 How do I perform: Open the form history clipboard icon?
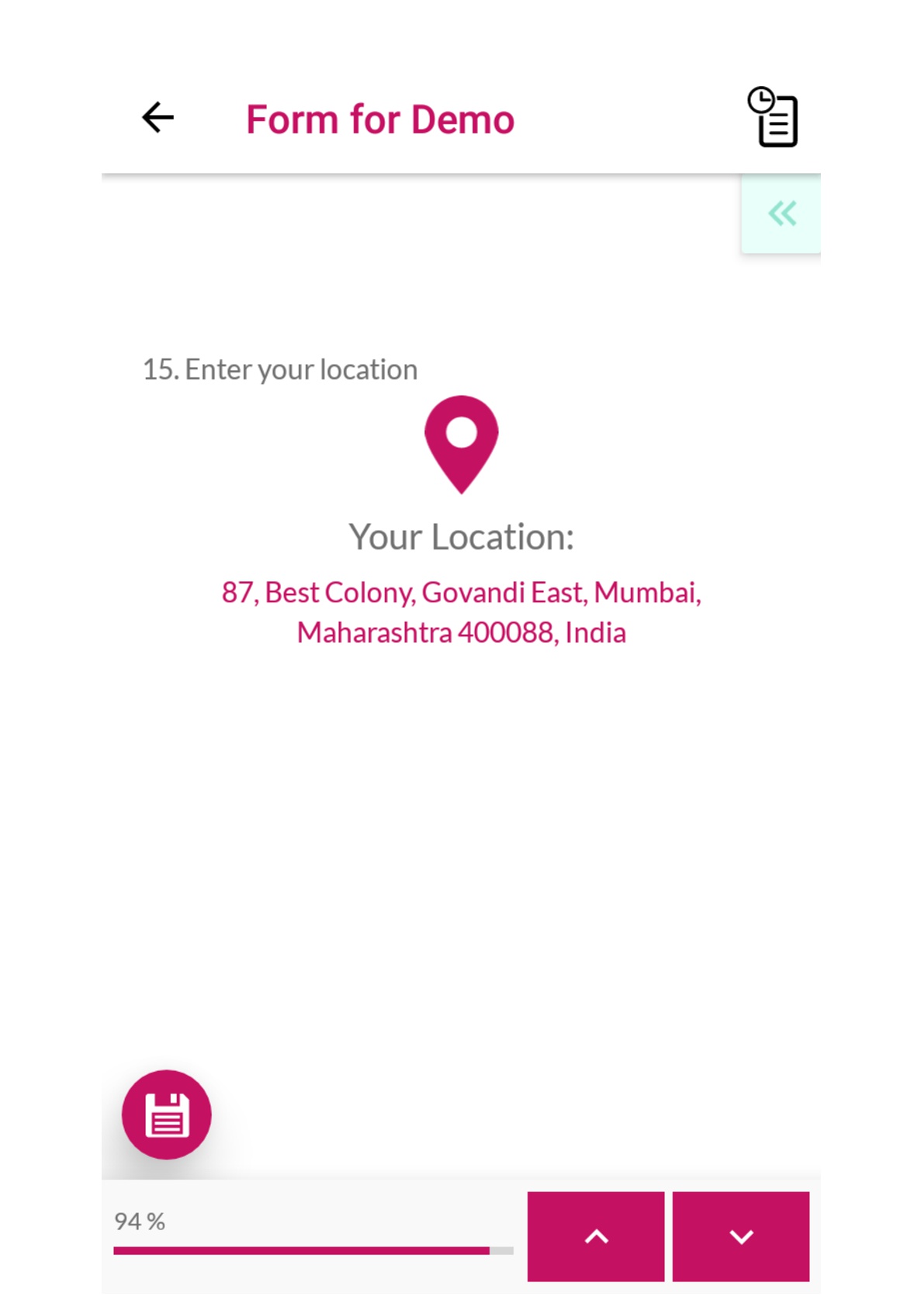coord(773,117)
